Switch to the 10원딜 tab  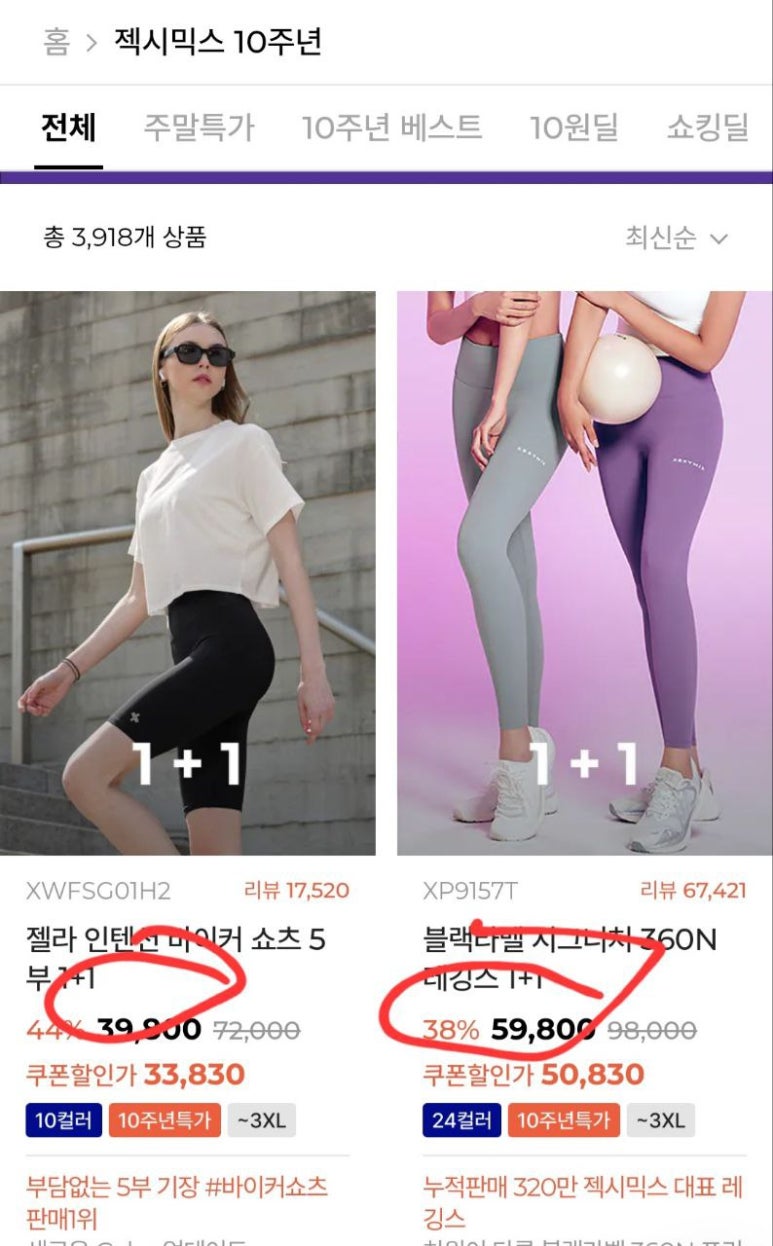573,128
